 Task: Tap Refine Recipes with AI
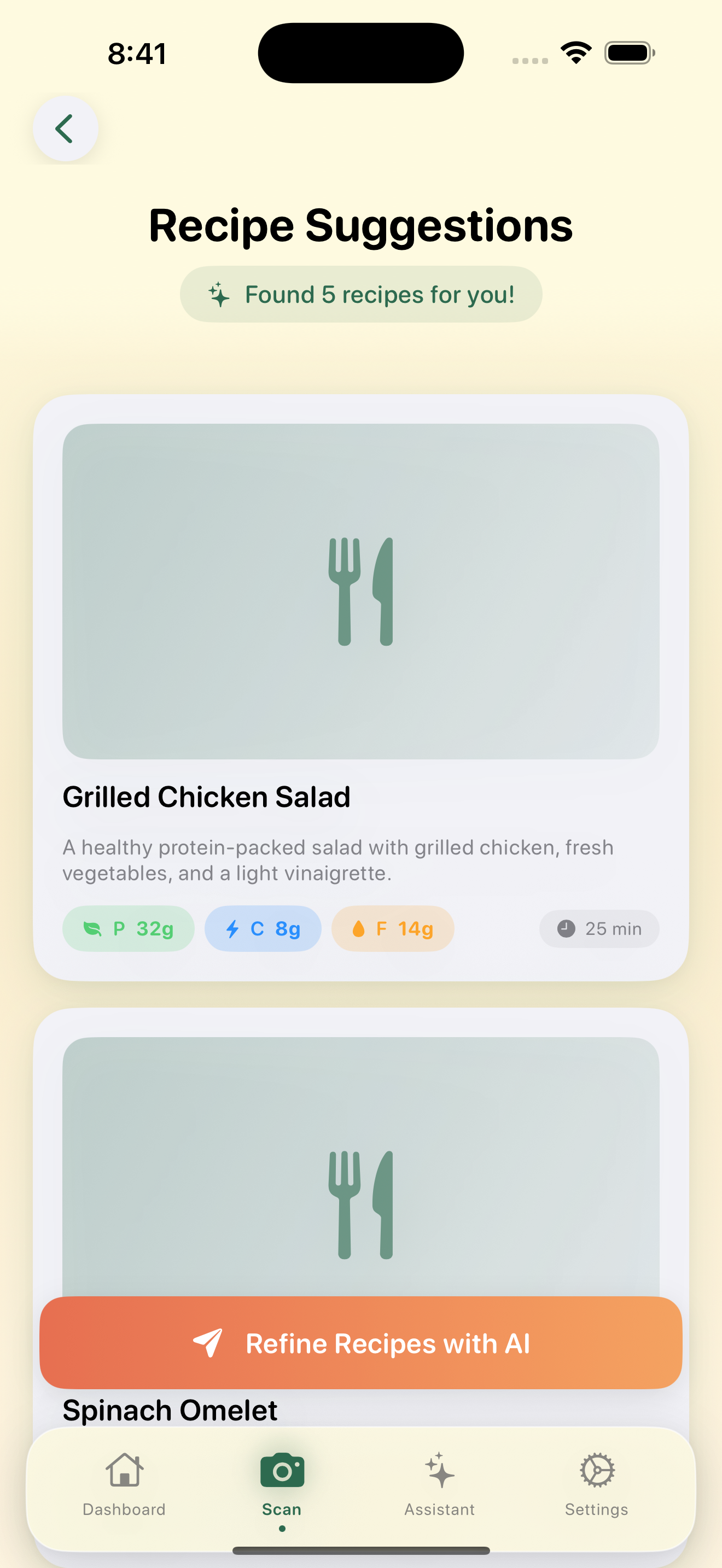(360, 1343)
